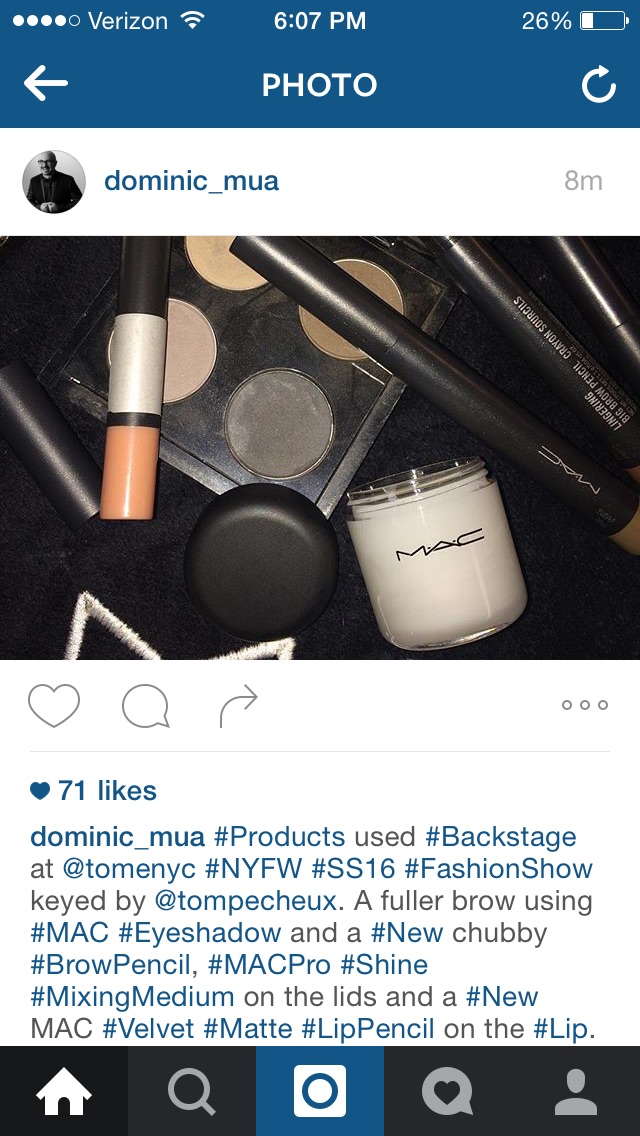Like this post with the heart icon
640x1136 pixels.
[54, 705]
